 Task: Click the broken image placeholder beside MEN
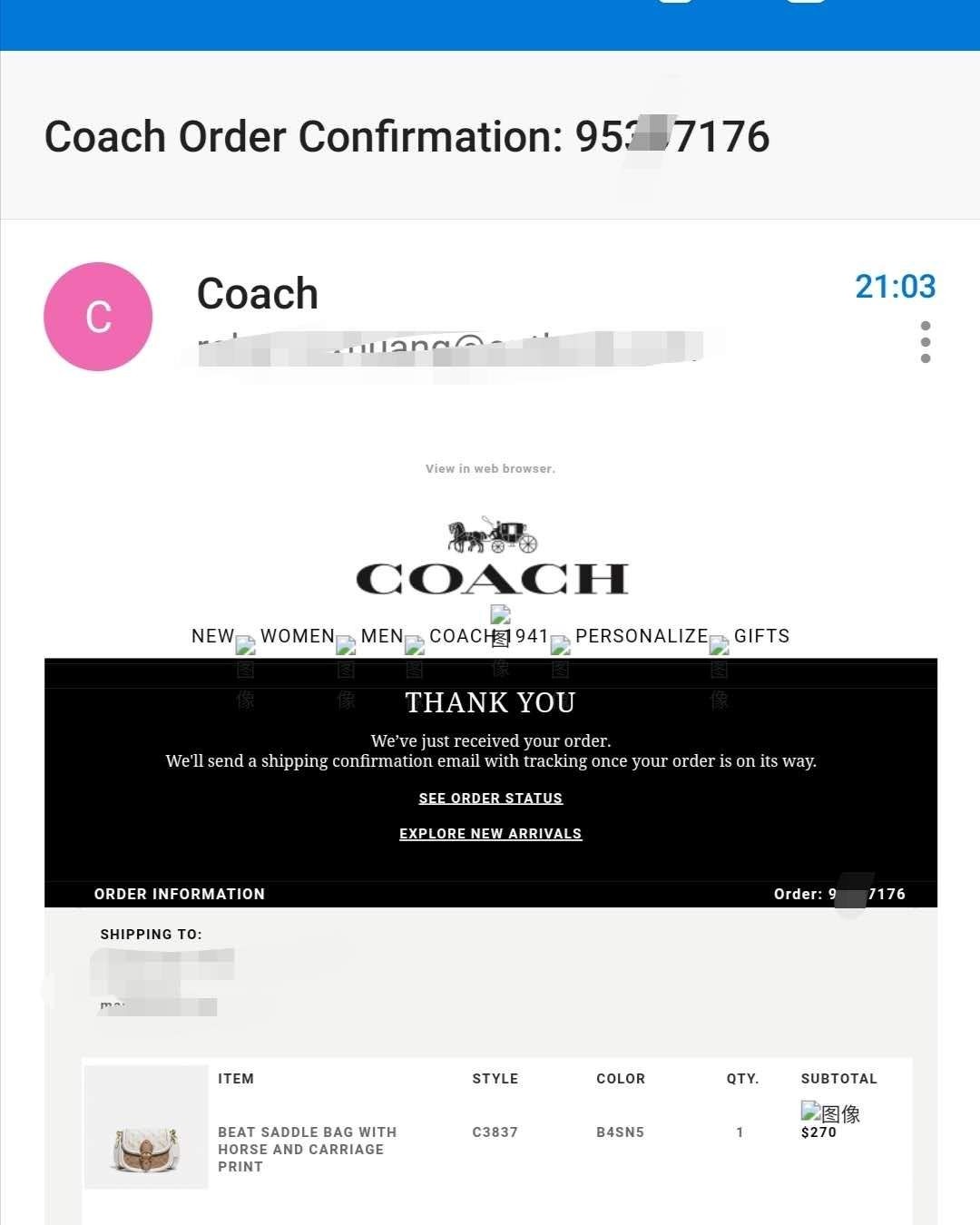[415, 646]
